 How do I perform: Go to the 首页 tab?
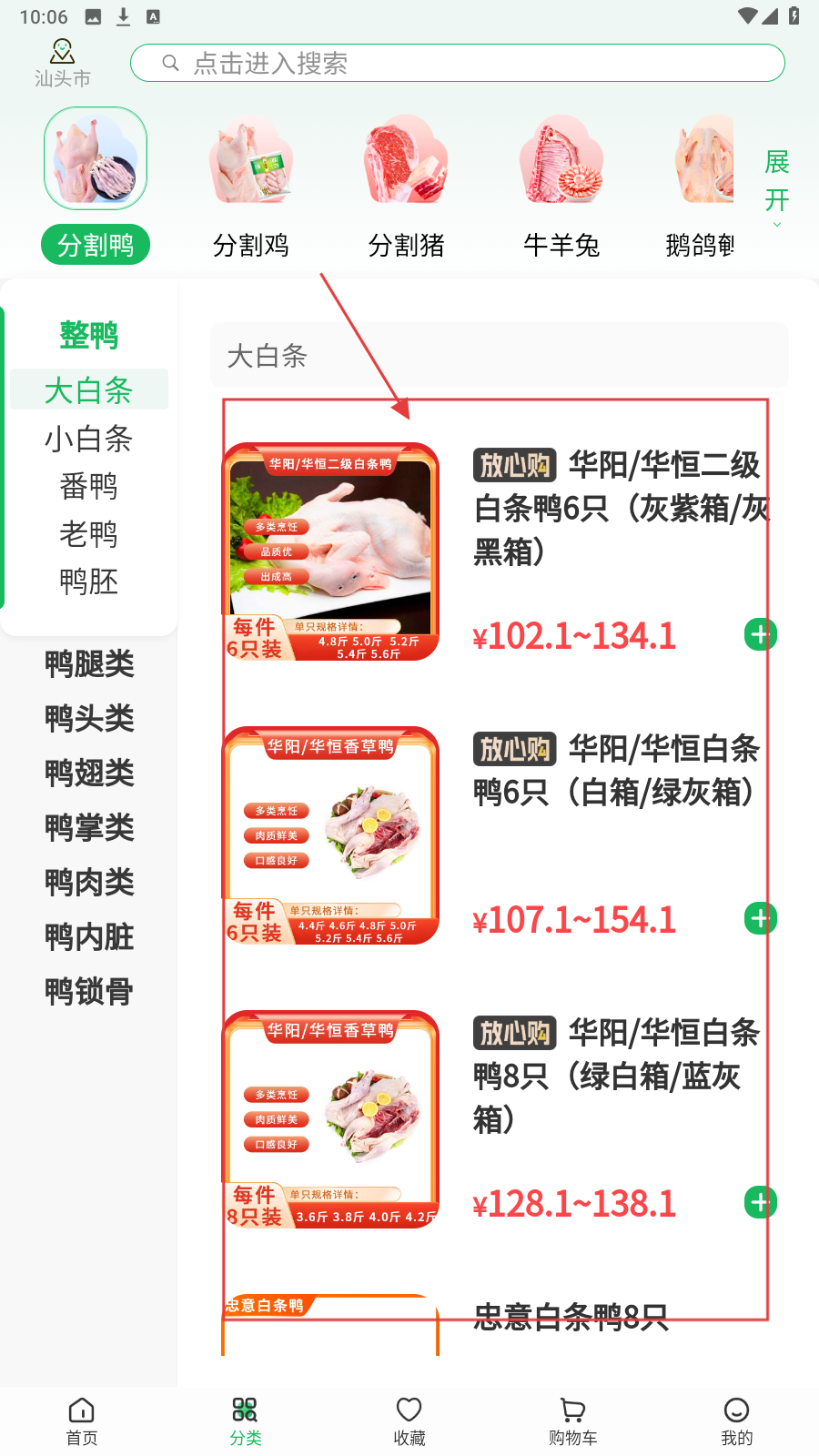click(82, 1421)
